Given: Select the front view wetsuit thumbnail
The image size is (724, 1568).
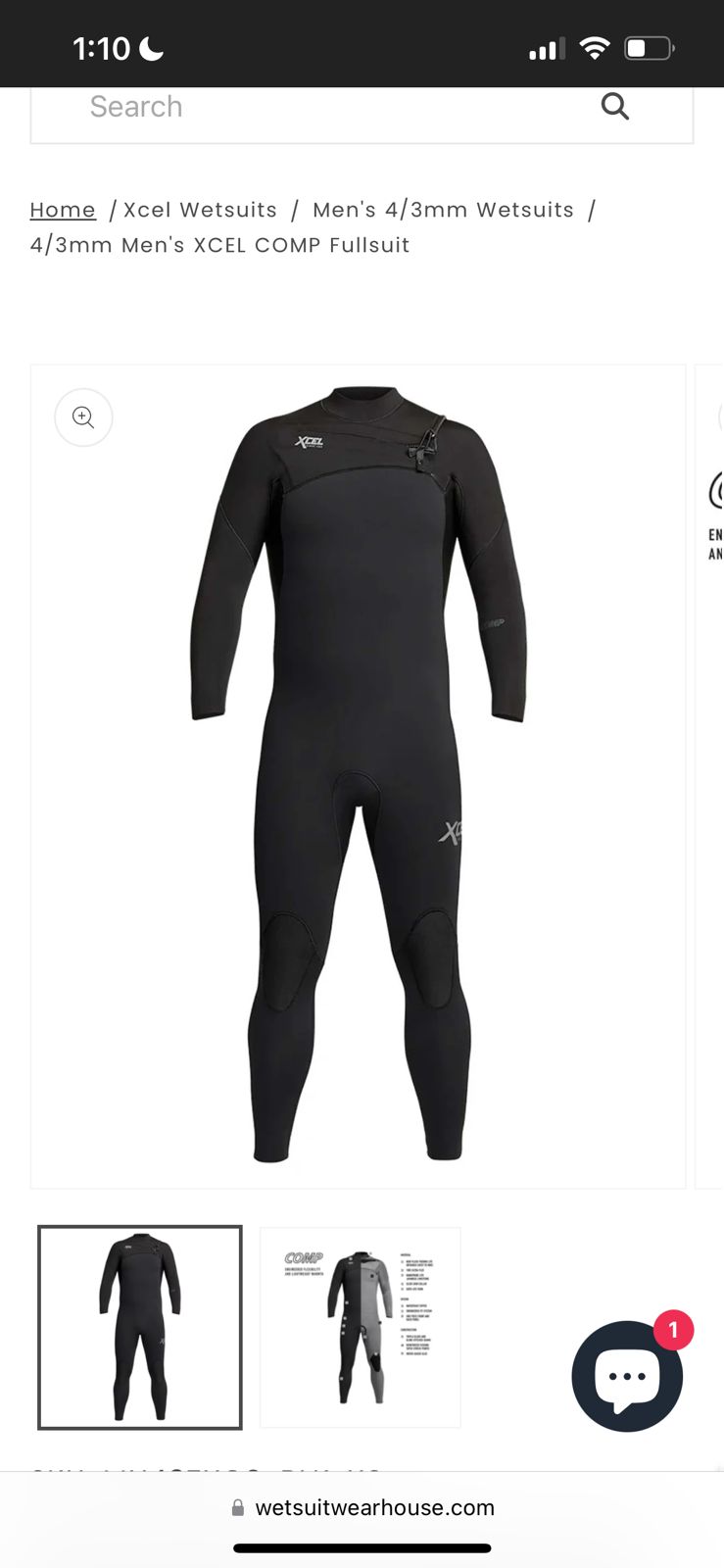Looking at the screenshot, I should (x=140, y=1327).
